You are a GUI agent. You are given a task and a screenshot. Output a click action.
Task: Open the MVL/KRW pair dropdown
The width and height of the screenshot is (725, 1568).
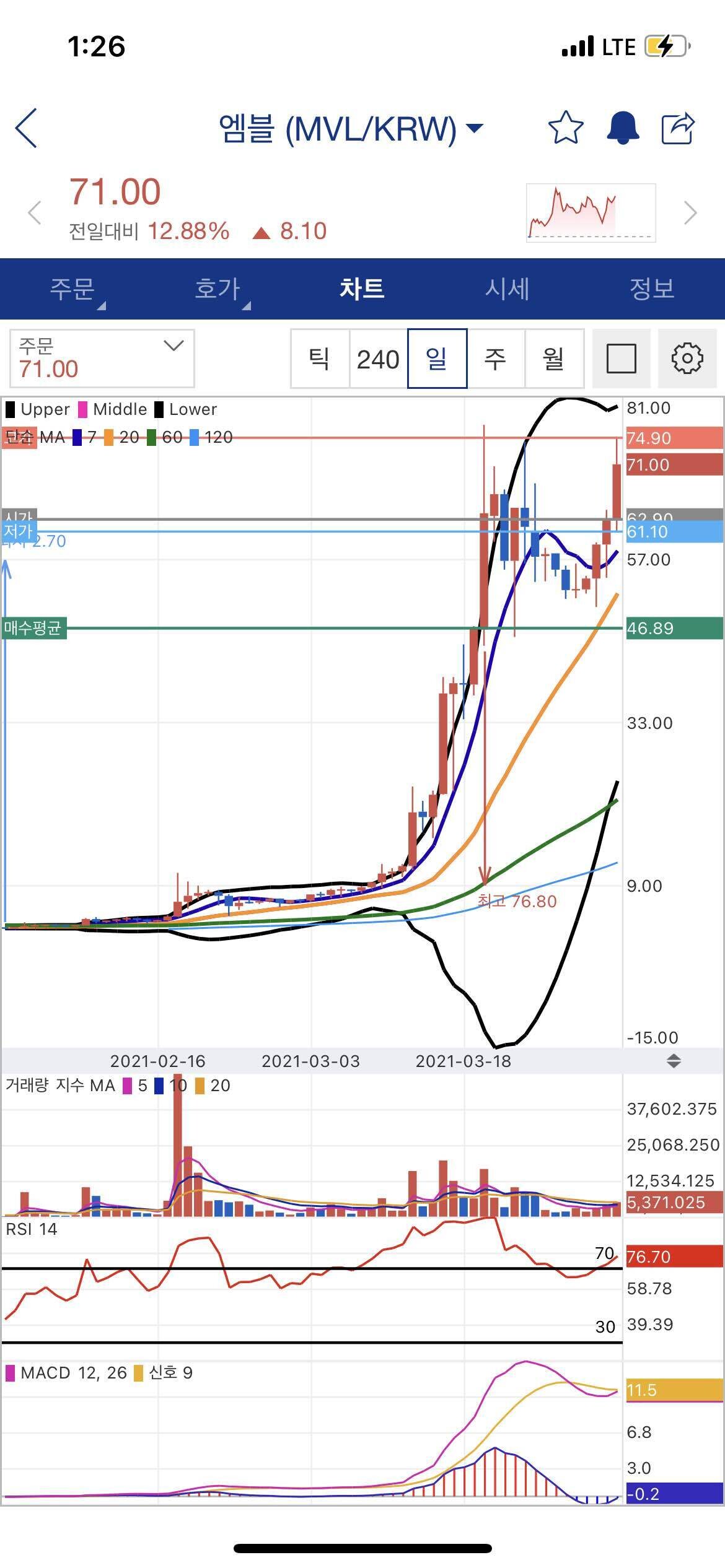(x=474, y=128)
